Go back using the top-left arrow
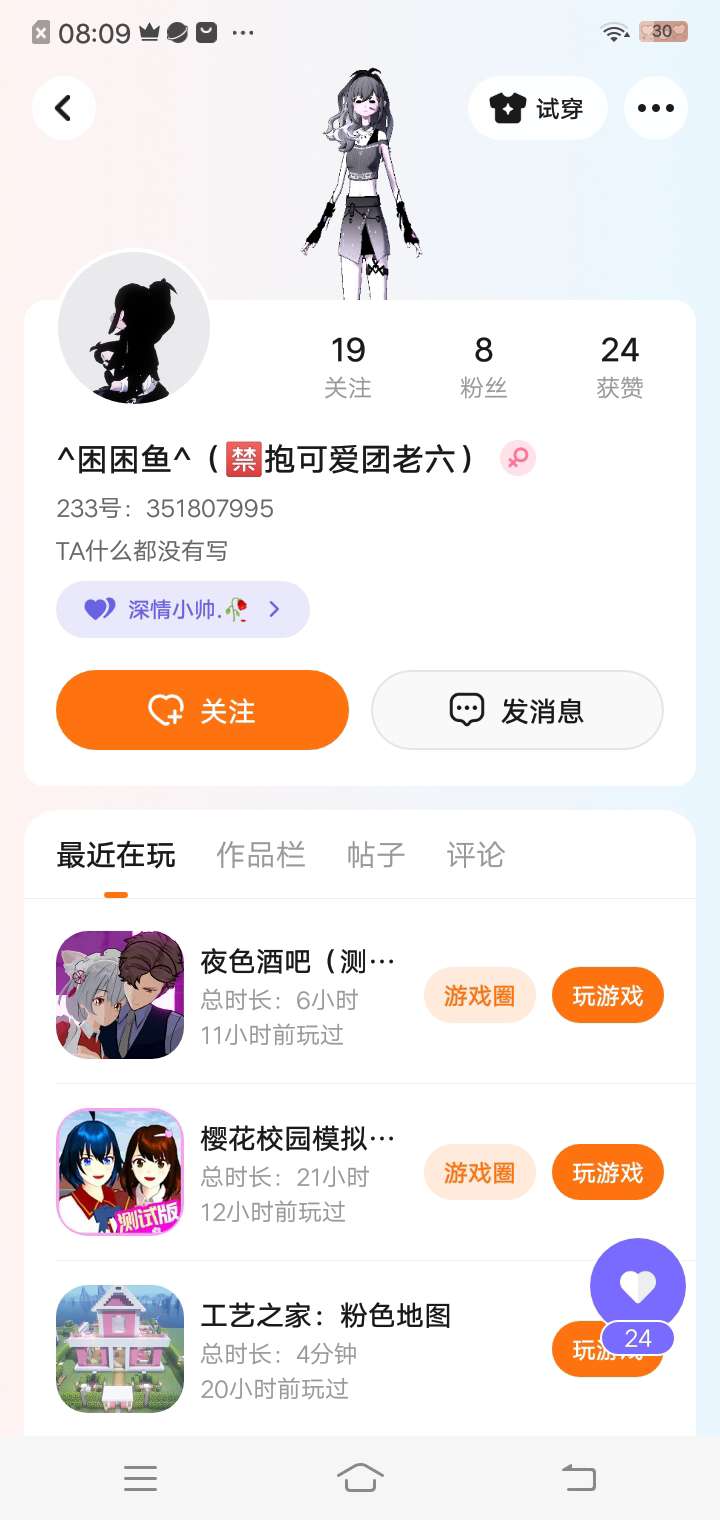Image resolution: width=720 pixels, height=1520 pixels. pos(63,108)
